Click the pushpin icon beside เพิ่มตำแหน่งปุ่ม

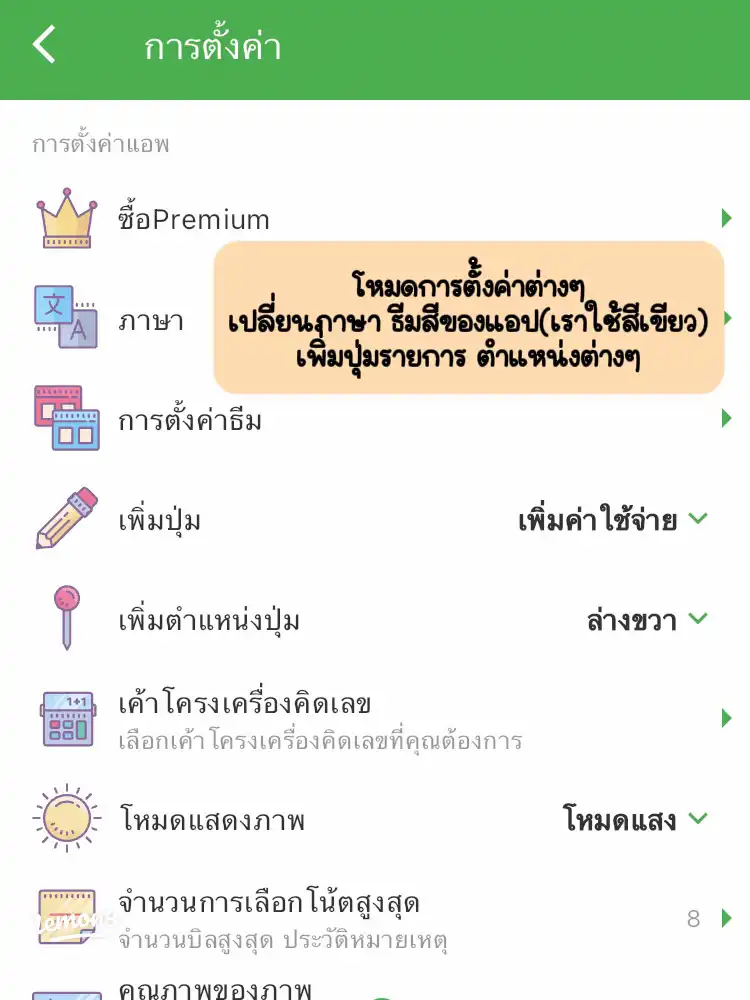[65, 618]
